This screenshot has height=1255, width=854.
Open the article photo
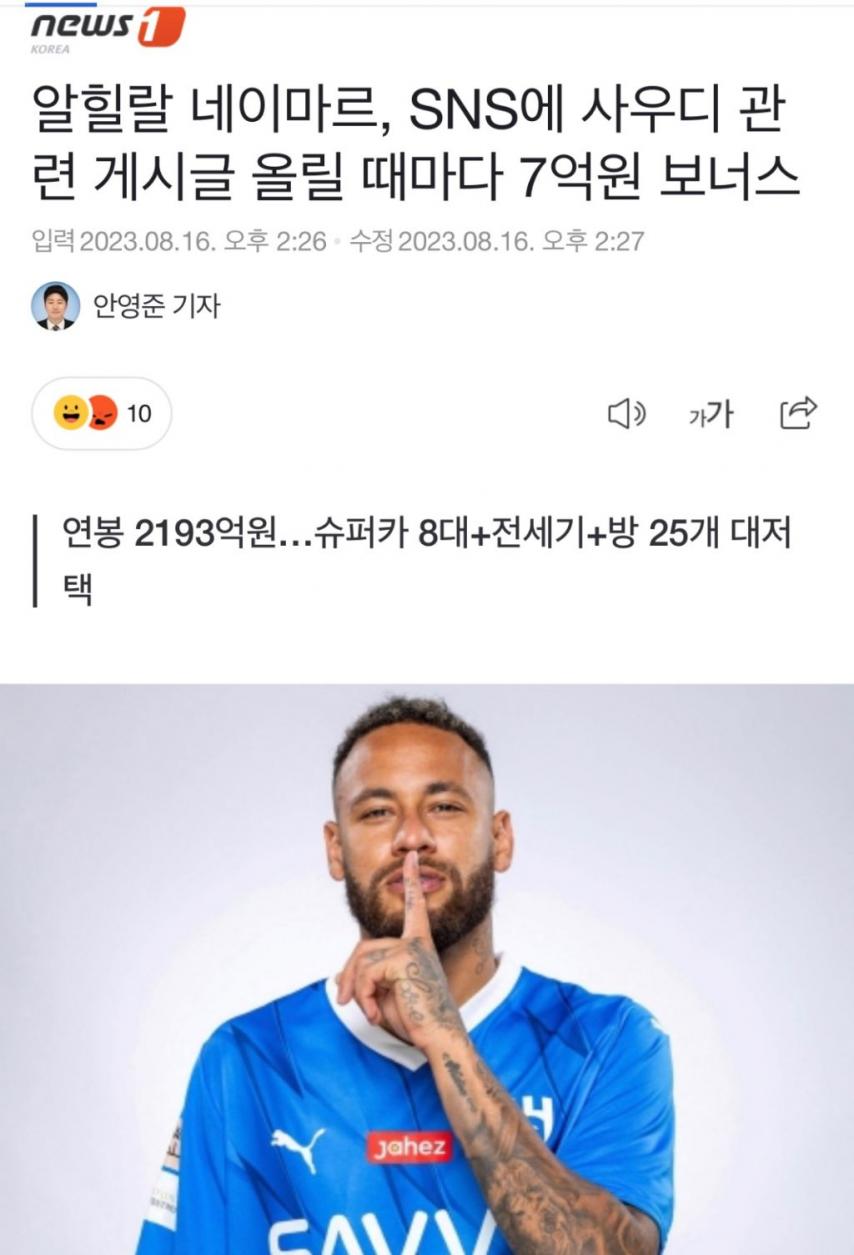[427, 968]
